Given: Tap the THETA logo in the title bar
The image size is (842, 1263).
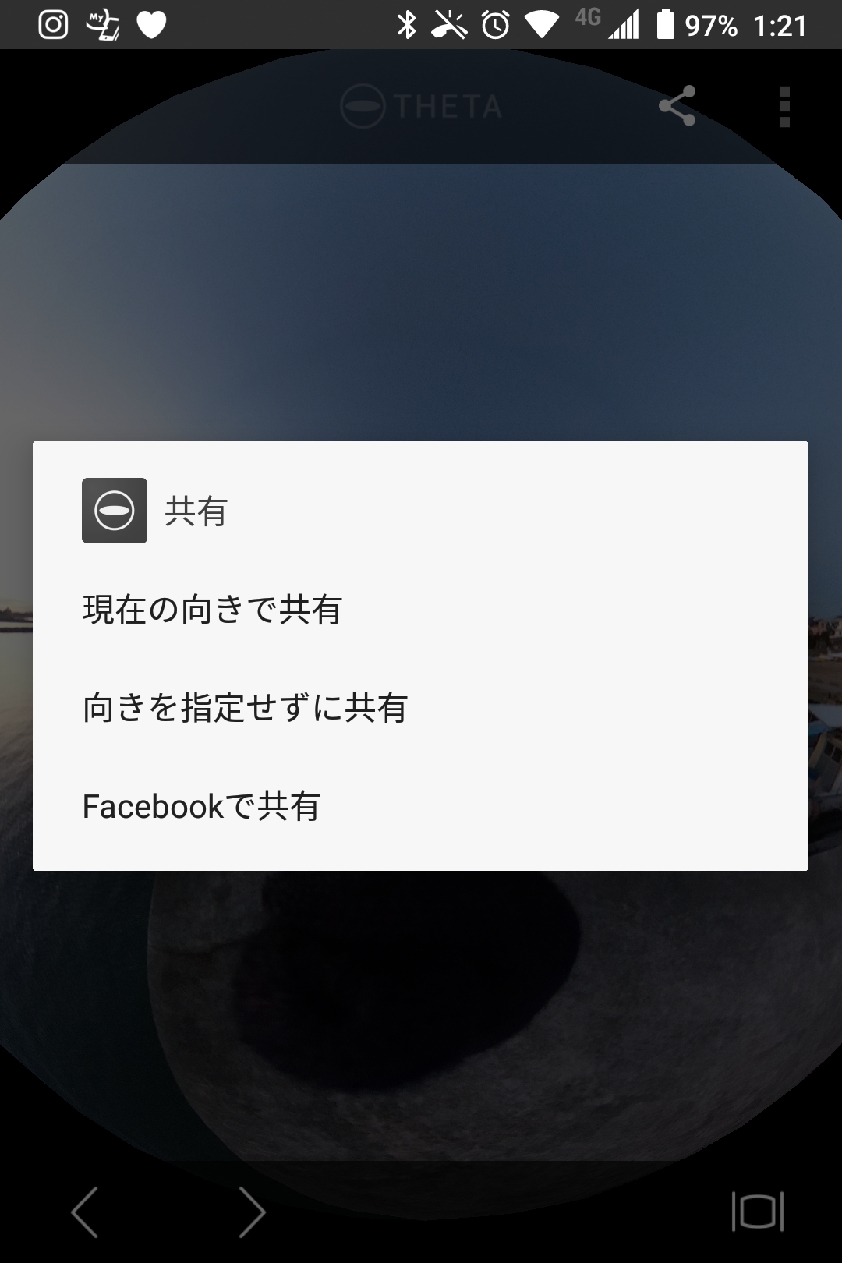Looking at the screenshot, I should click(x=420, y=106).
